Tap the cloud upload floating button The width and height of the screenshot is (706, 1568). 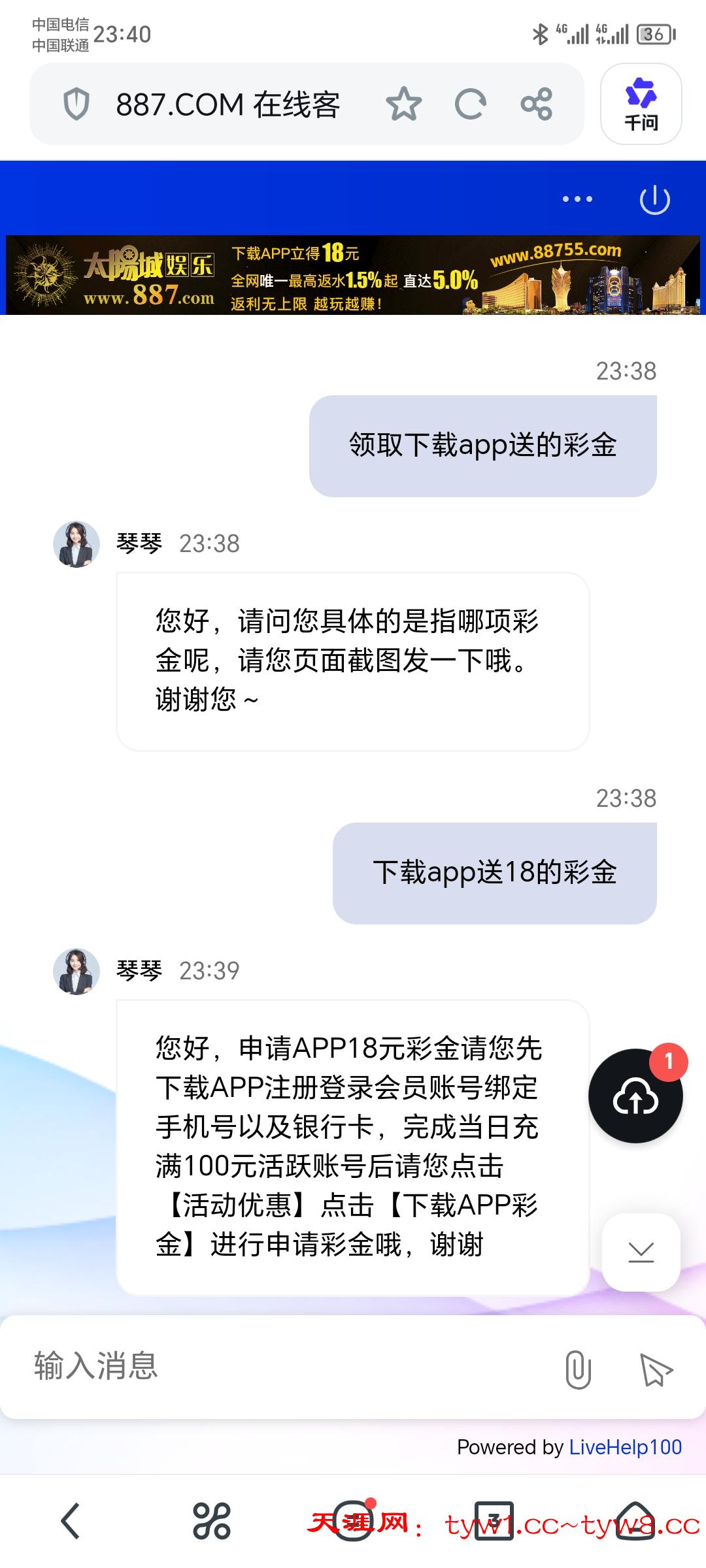point(635,1096)
